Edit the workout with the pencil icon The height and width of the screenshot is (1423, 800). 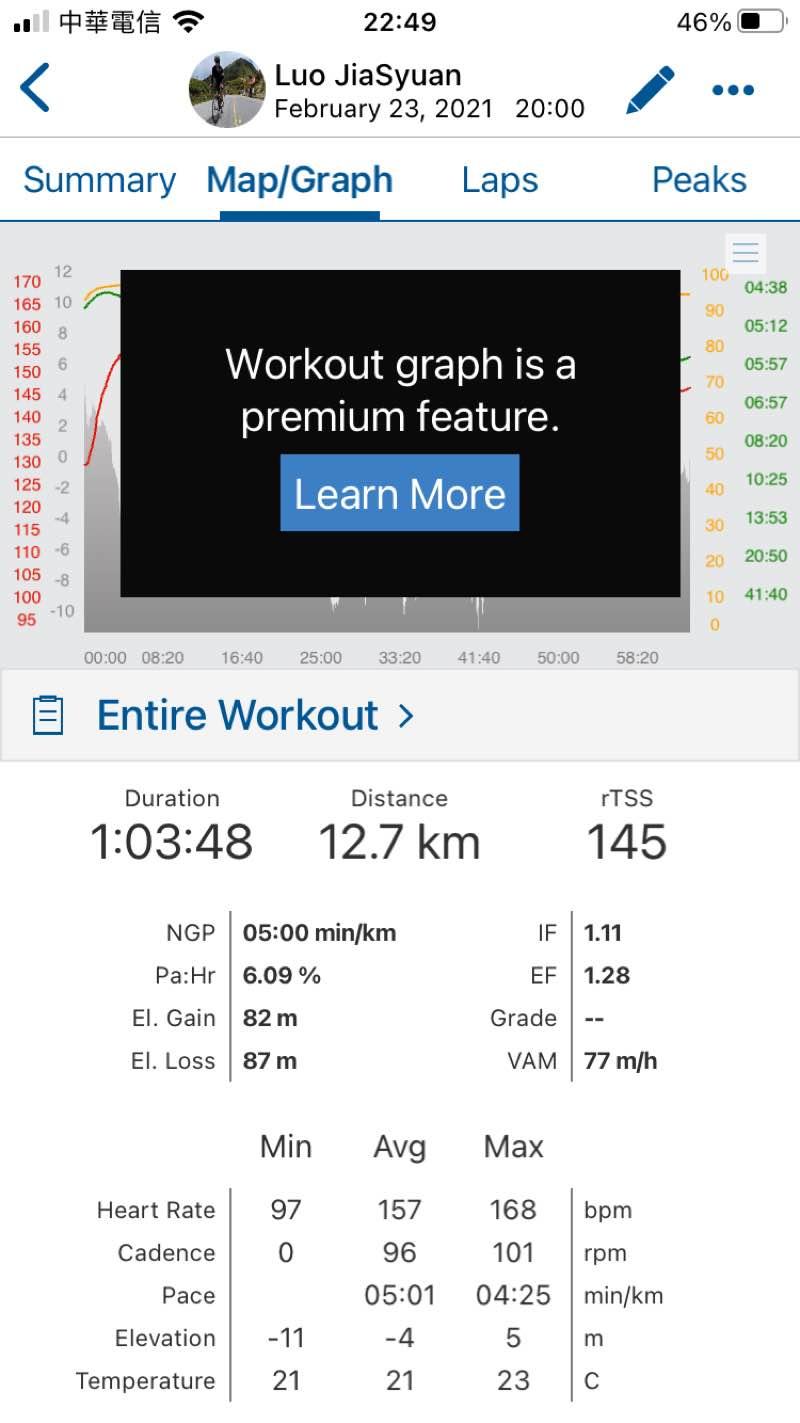[650, 90]
